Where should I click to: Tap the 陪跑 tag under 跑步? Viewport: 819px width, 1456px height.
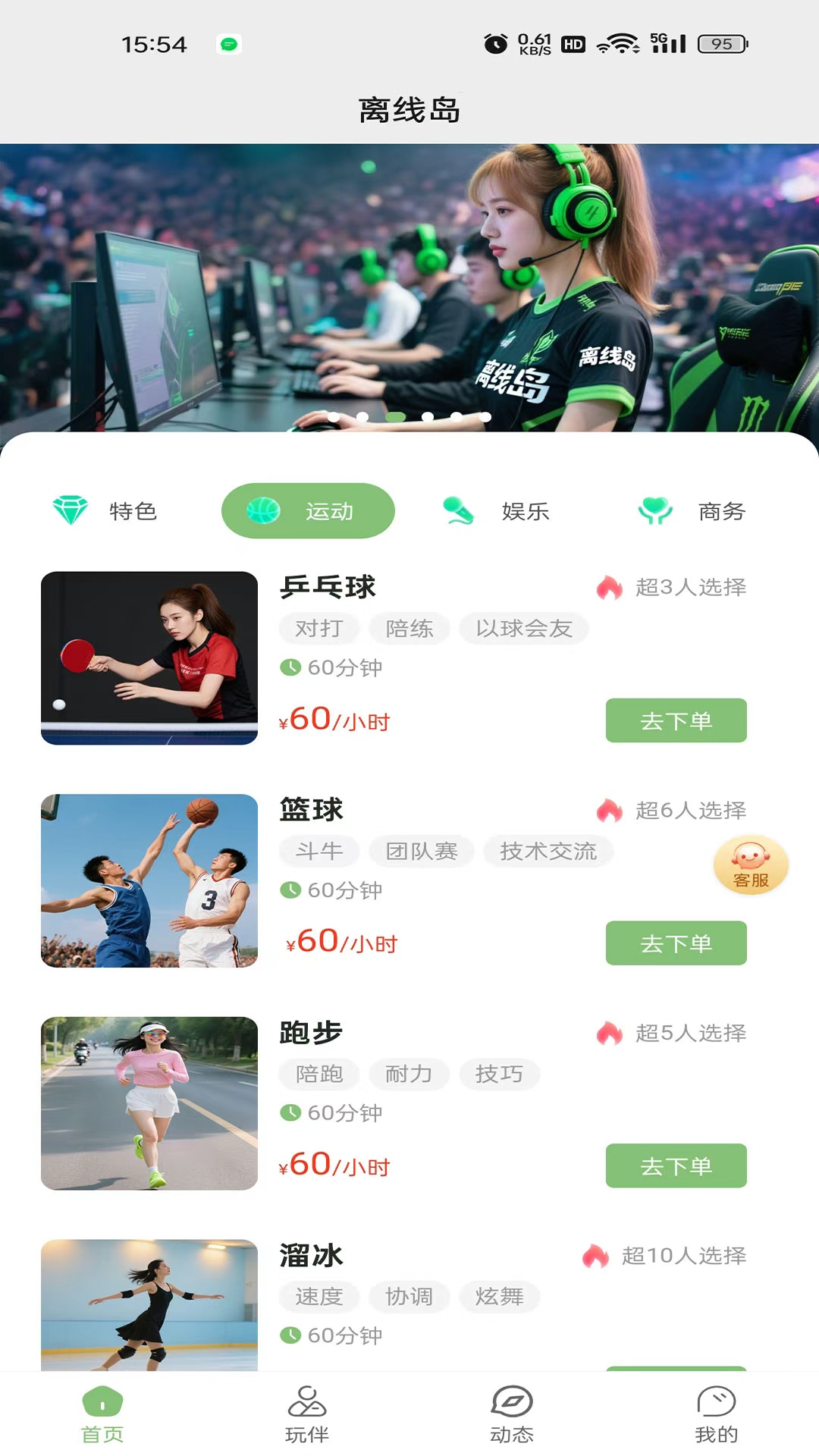tap(318, 1074)
